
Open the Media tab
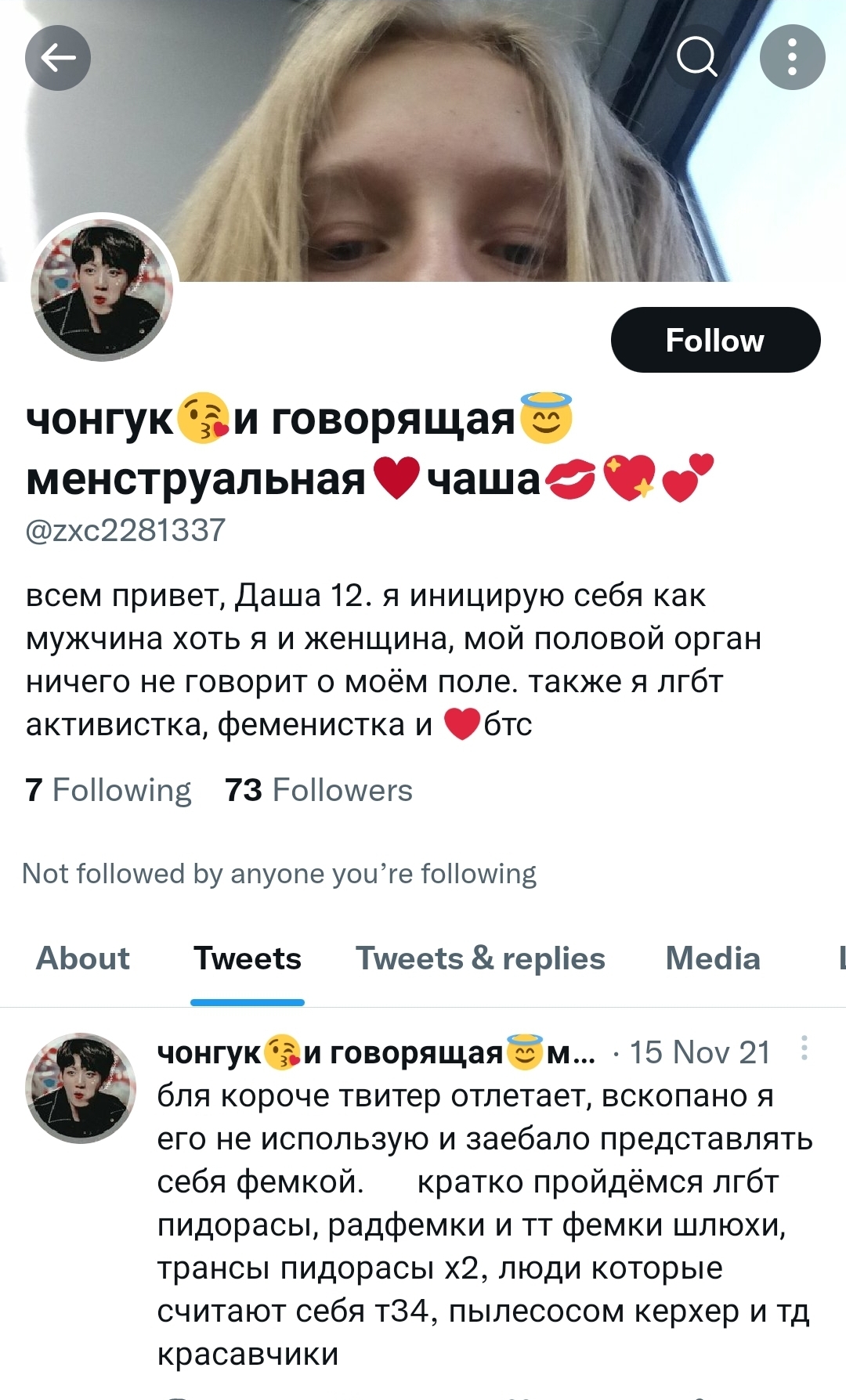point(712,958)
